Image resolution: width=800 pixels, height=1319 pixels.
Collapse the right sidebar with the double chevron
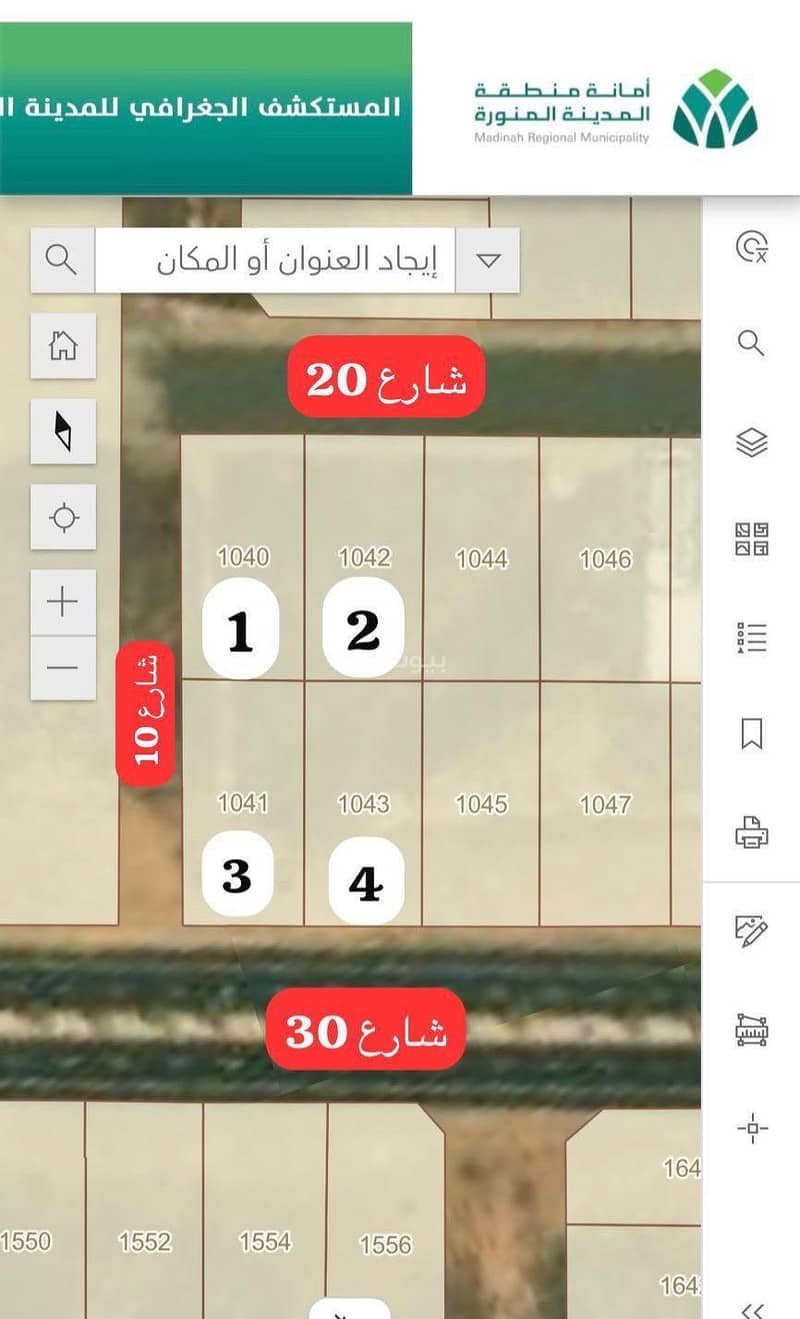[x=753, y=1308]
